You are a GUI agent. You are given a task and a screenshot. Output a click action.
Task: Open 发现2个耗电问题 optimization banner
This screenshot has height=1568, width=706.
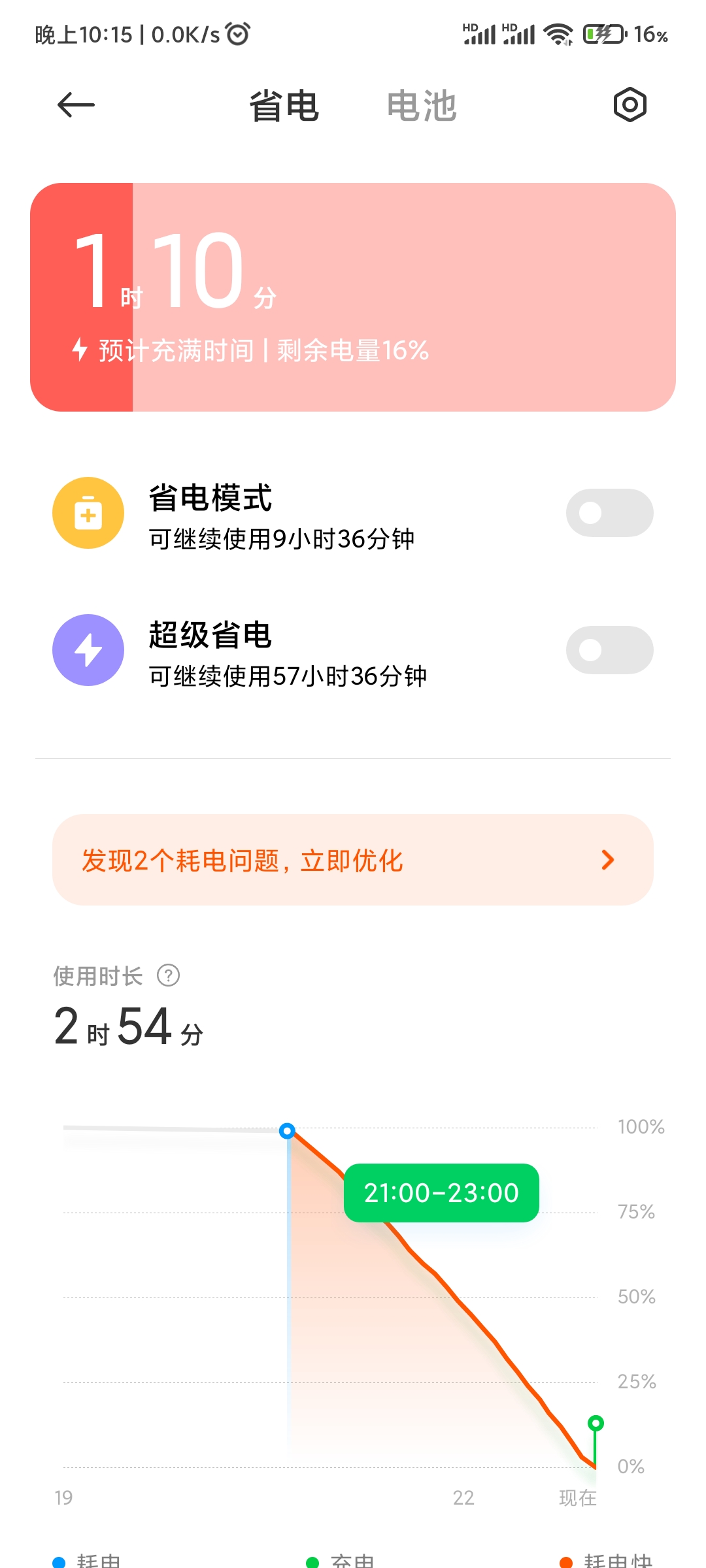point(353,860)
